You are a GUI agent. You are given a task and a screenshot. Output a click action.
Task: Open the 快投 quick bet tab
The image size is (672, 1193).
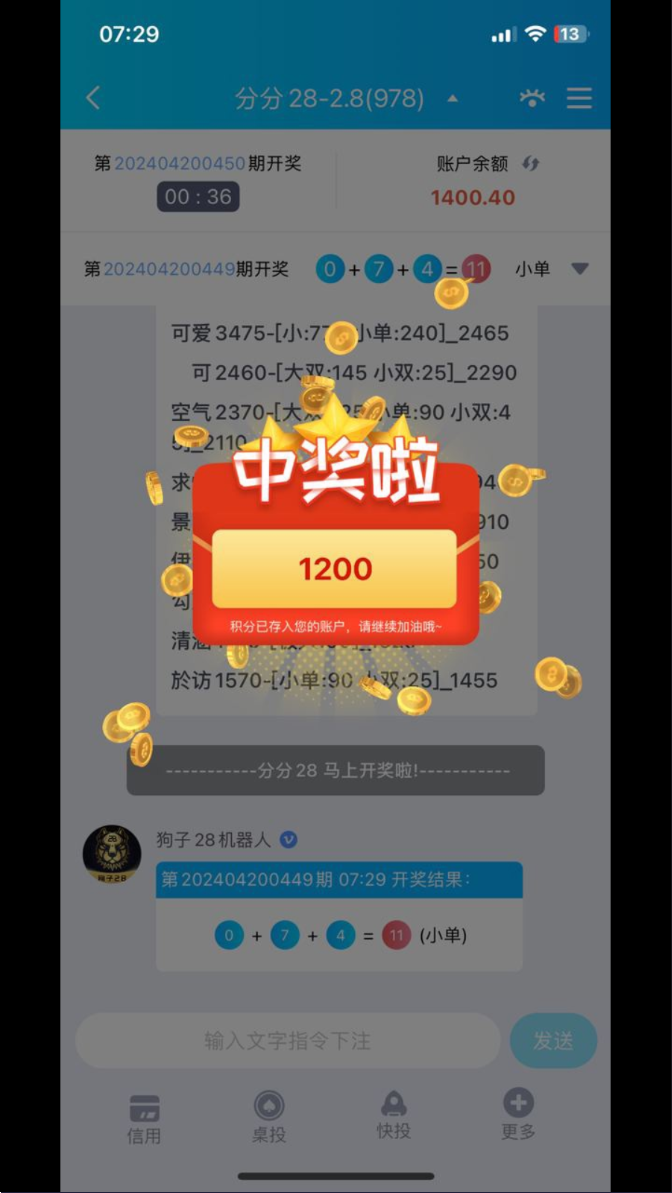tap(394, 1116)
